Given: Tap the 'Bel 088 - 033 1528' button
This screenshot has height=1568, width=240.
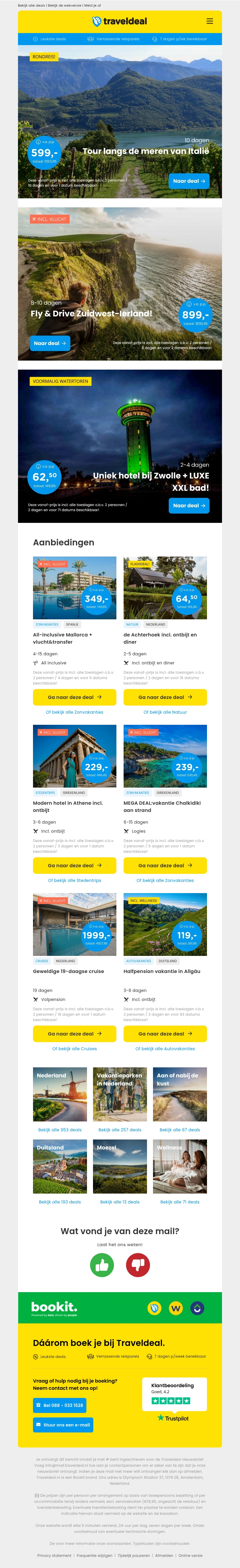Looking at the screenshot, I should [59, 1405].
